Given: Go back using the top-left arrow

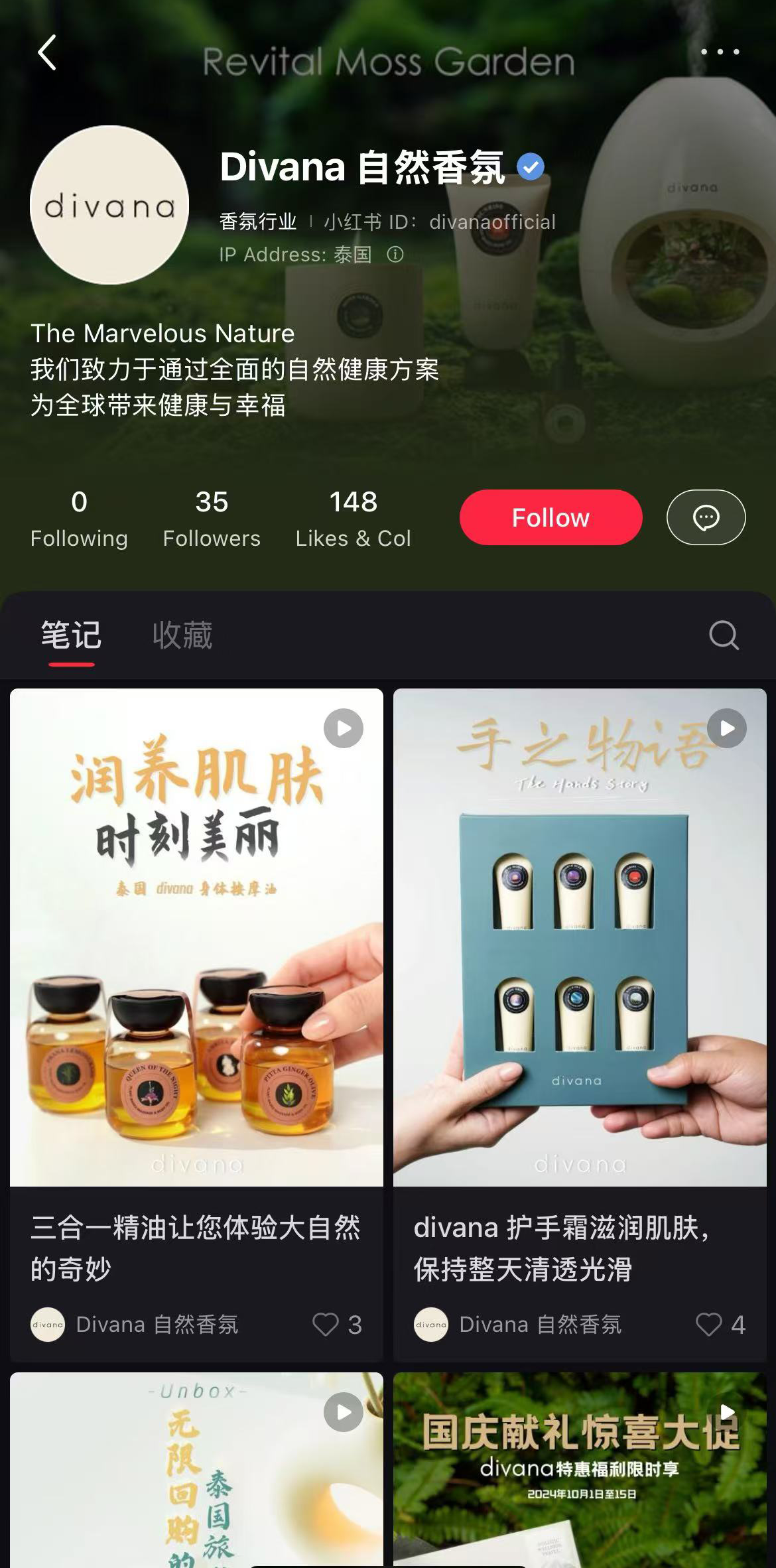Looking at the screenshot, I should 47,52.
